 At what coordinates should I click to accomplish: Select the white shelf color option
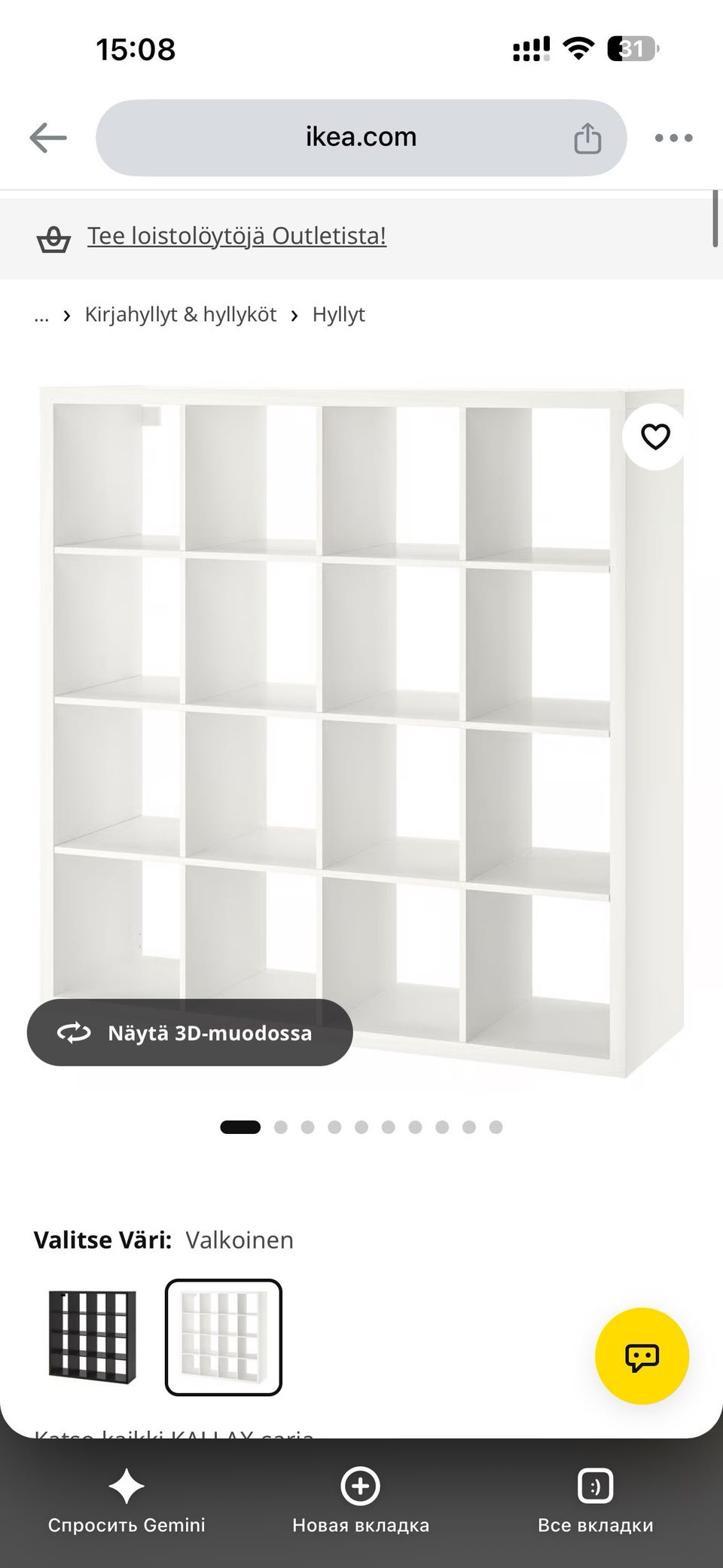[224, 1337]
